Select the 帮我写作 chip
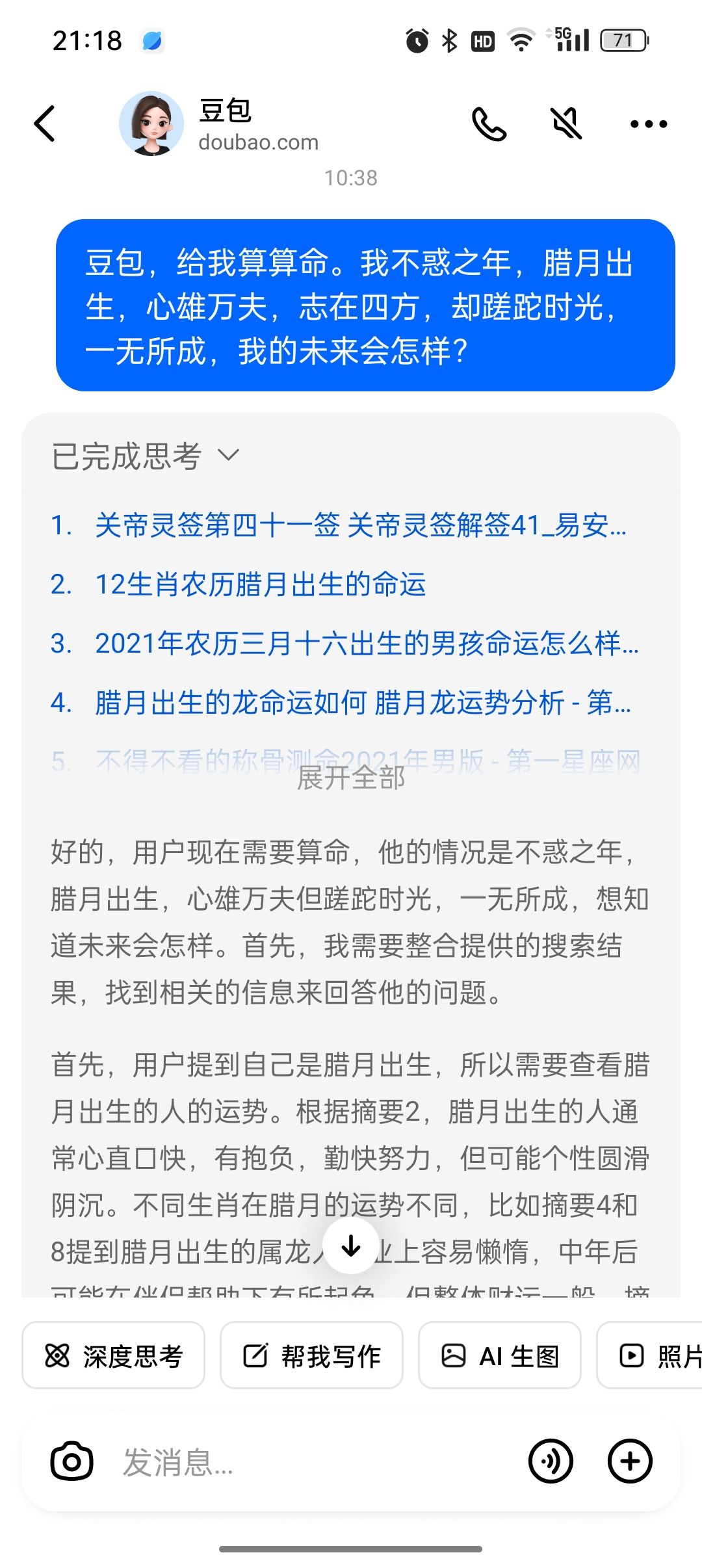Image resolution: width=702 pixels, height=1568 pixels. click(x=311, y=1356)
